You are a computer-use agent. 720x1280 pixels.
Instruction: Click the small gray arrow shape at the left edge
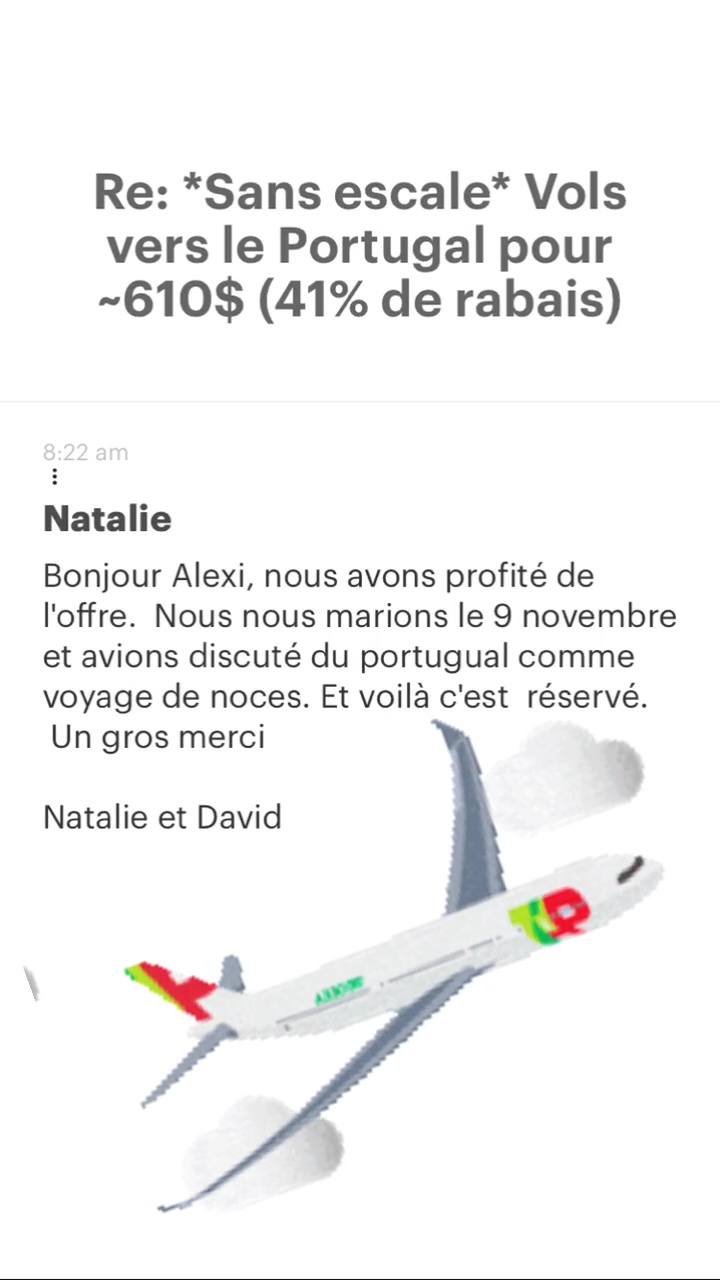tap(30, 985)
